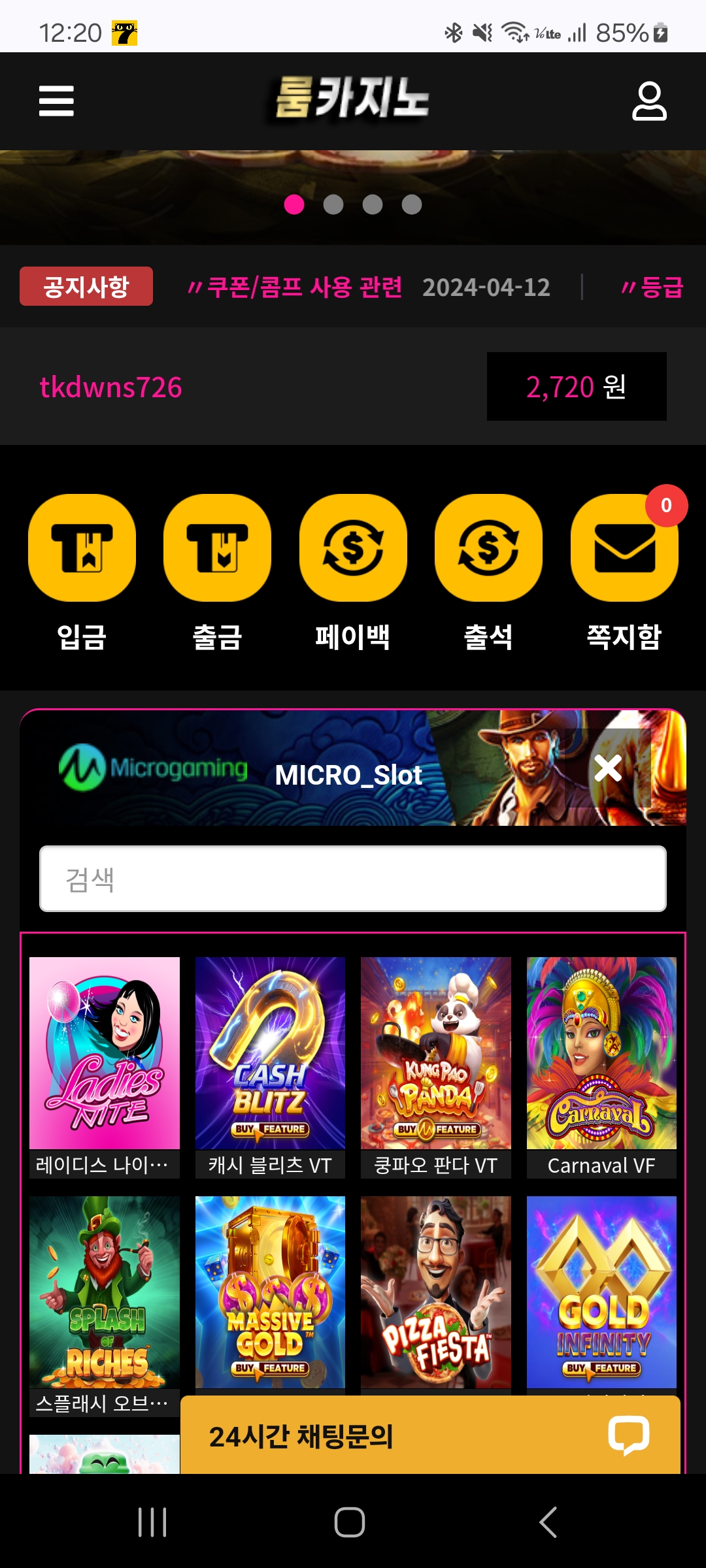Open the 쿠폰/콤프 사용 관련 notice
The height and width of the screenshot is (1568, 706).
305,287
